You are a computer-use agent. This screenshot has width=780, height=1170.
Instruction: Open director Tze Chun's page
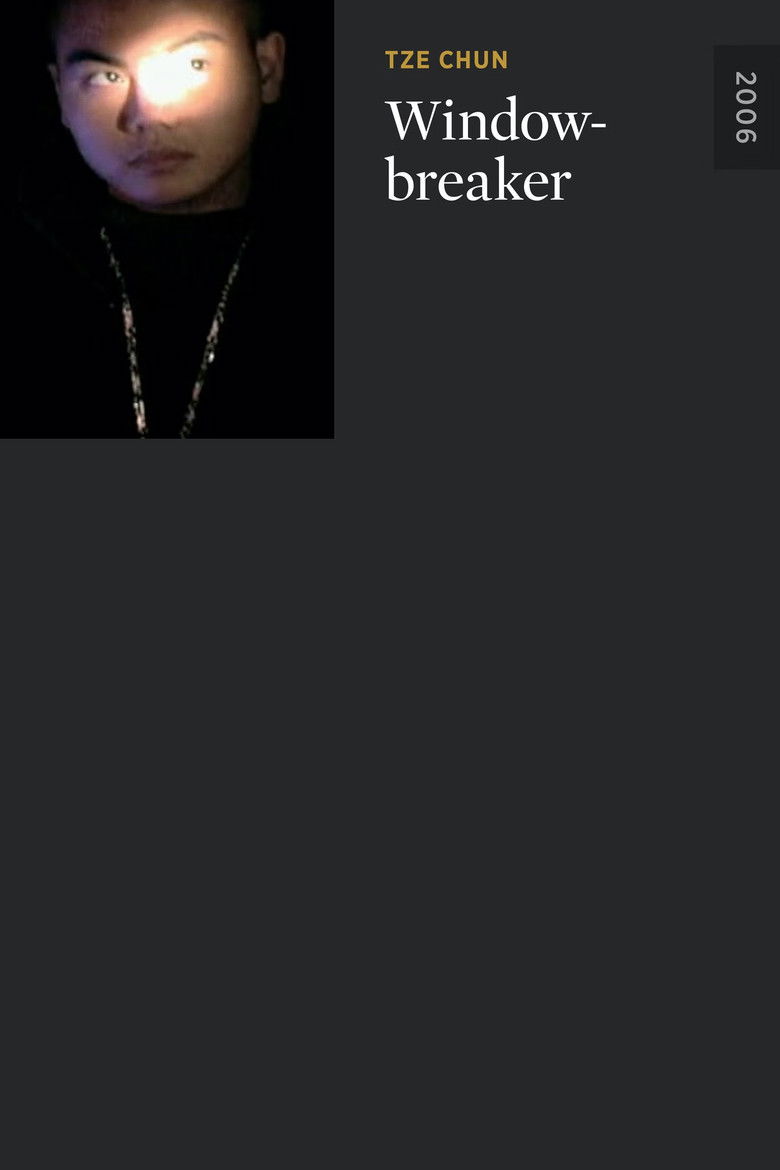(446, 60)
